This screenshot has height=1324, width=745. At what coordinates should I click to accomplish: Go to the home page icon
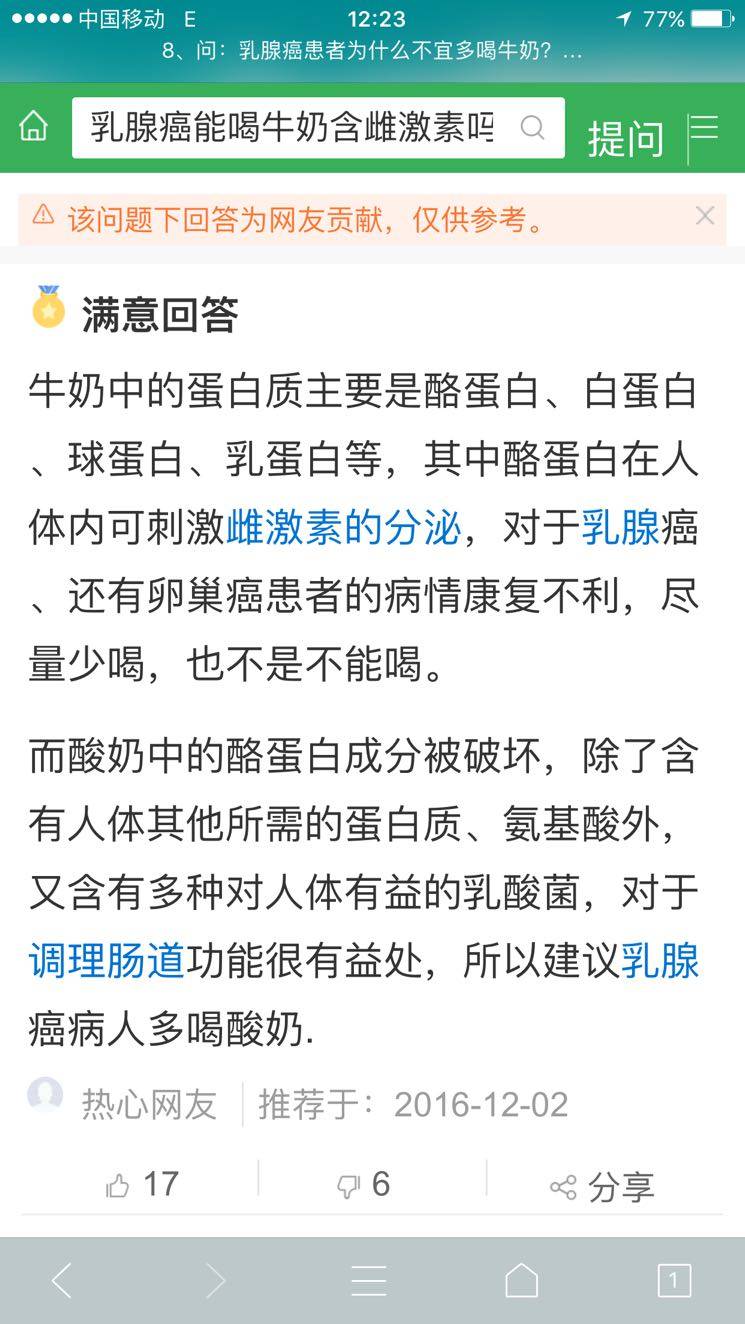coord(34,128)
